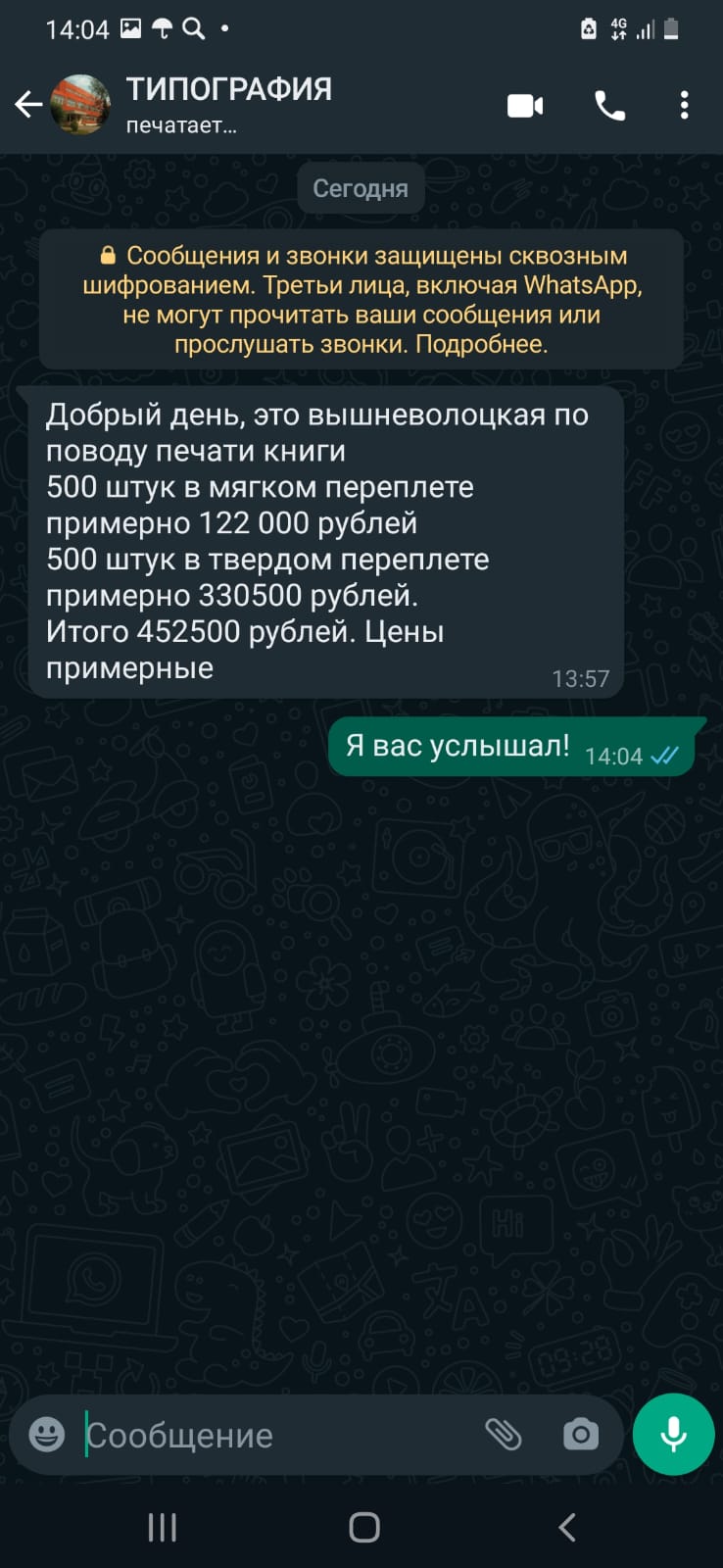The height and width of the screenshot is (1568, 723).
Task: Open the three-dot overflow menu
Action: coord(684,105)
